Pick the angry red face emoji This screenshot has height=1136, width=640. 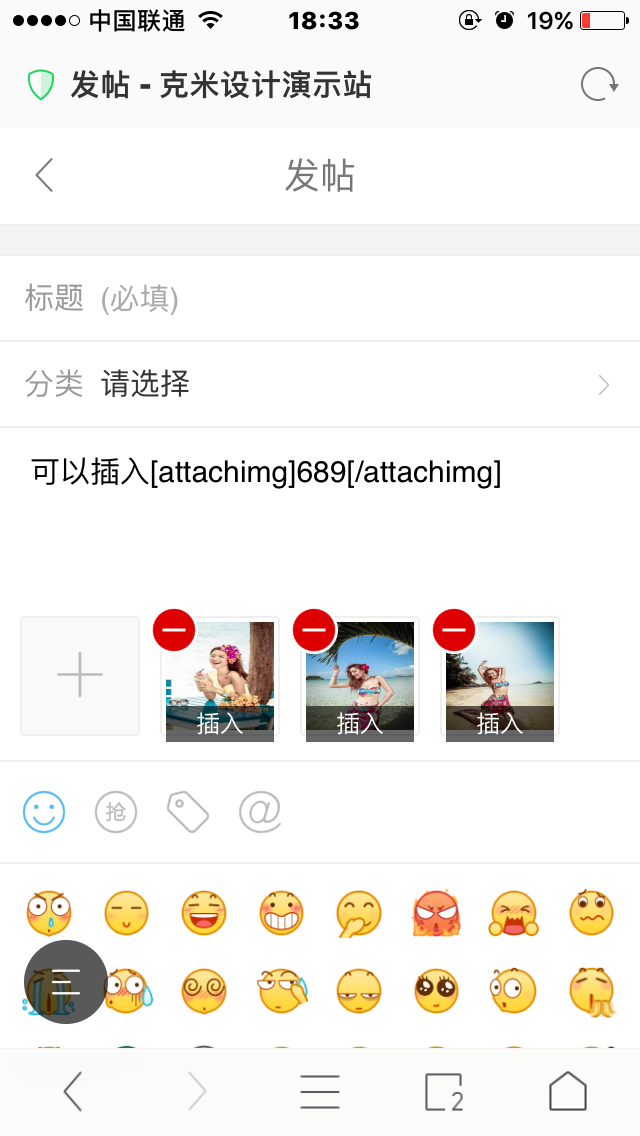pyautogui.click(x=436, y=913)
